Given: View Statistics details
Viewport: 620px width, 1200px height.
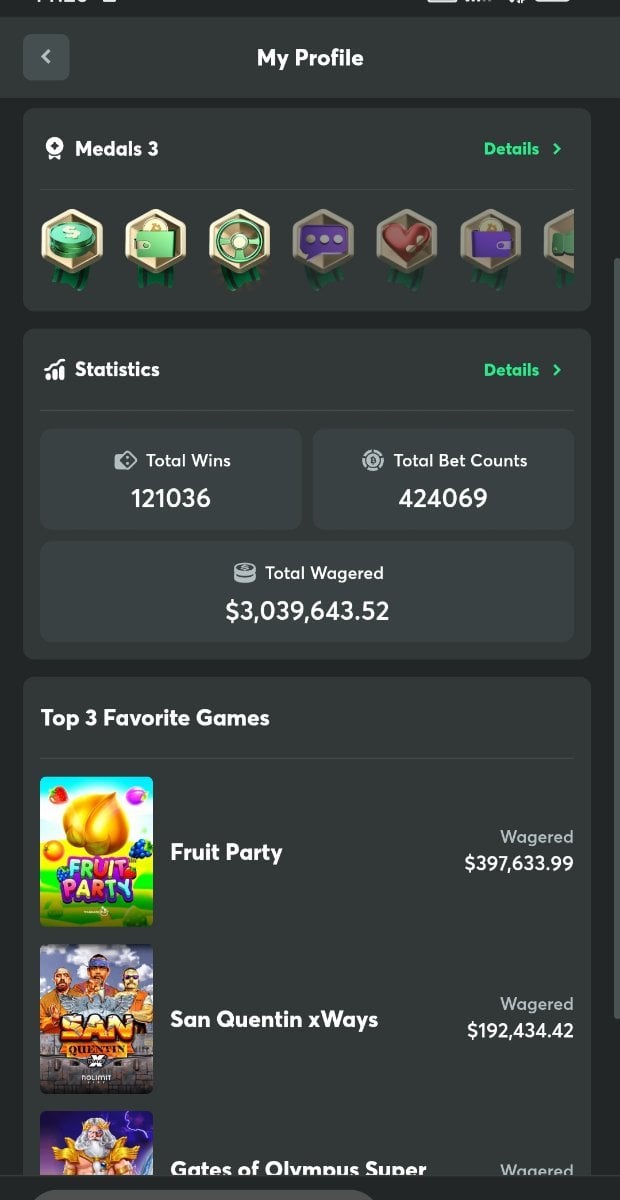Looking at the screenshot, I should pyautogui.click(x=522, y=370).
